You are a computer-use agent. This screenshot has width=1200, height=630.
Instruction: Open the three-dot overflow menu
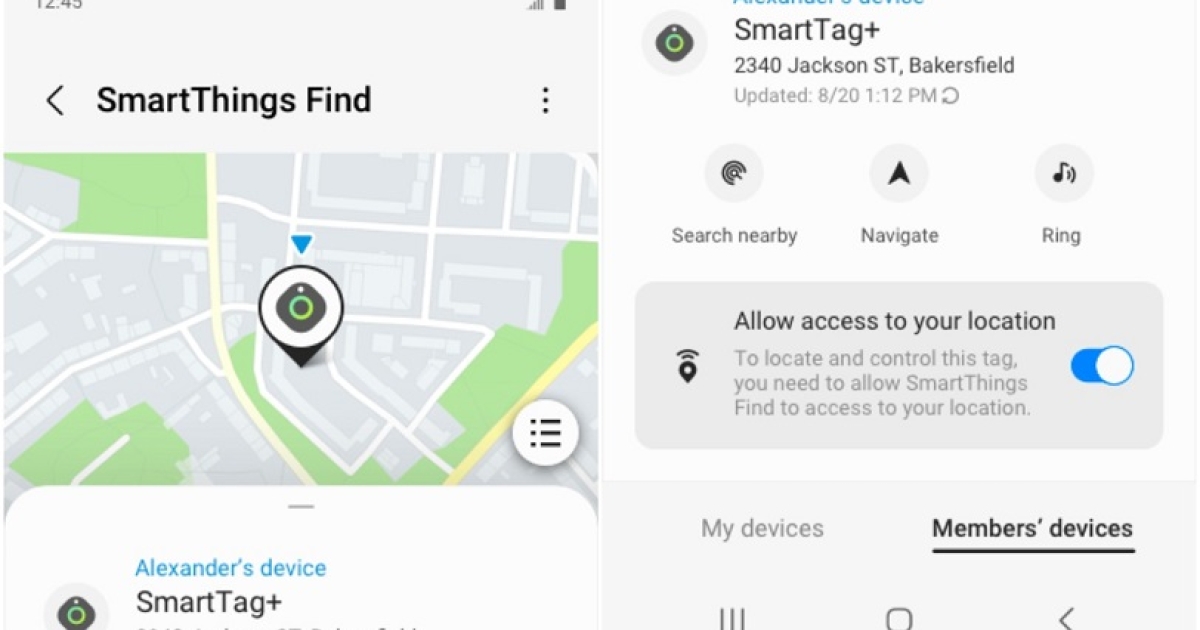tap(545, 100)
